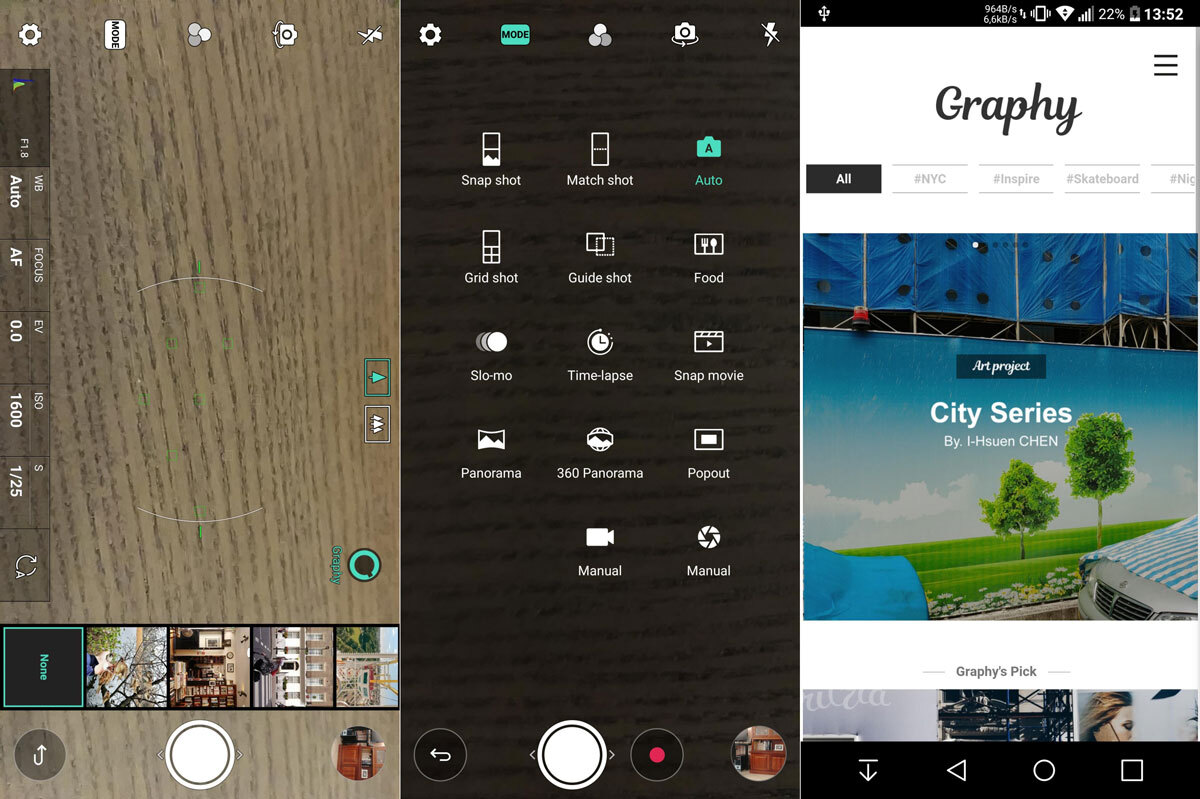Open the Food camera mode
Screen dimensions: 1200x799
tap(708, 256)
